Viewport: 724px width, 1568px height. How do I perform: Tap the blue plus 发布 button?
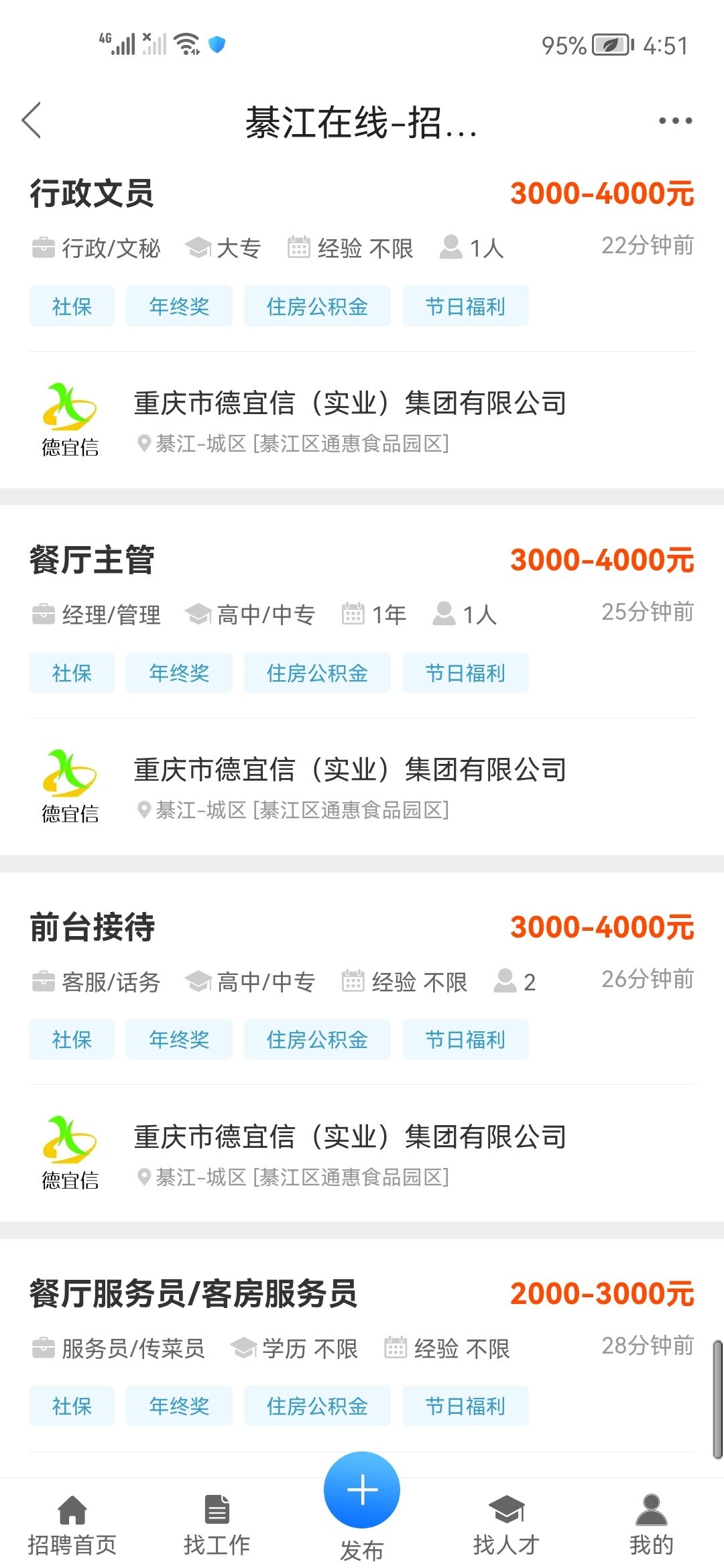[x=362, y=1492]
